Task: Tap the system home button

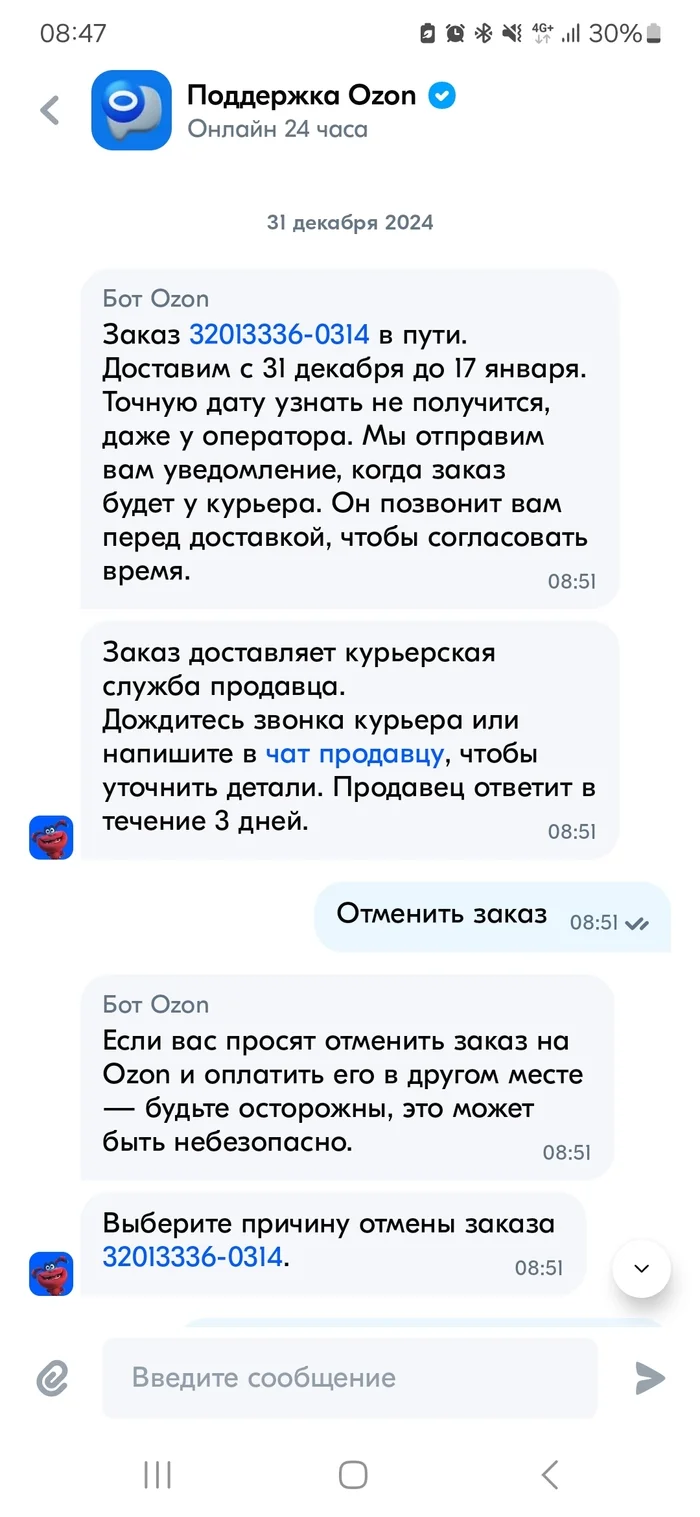Action: (353, 1474)
